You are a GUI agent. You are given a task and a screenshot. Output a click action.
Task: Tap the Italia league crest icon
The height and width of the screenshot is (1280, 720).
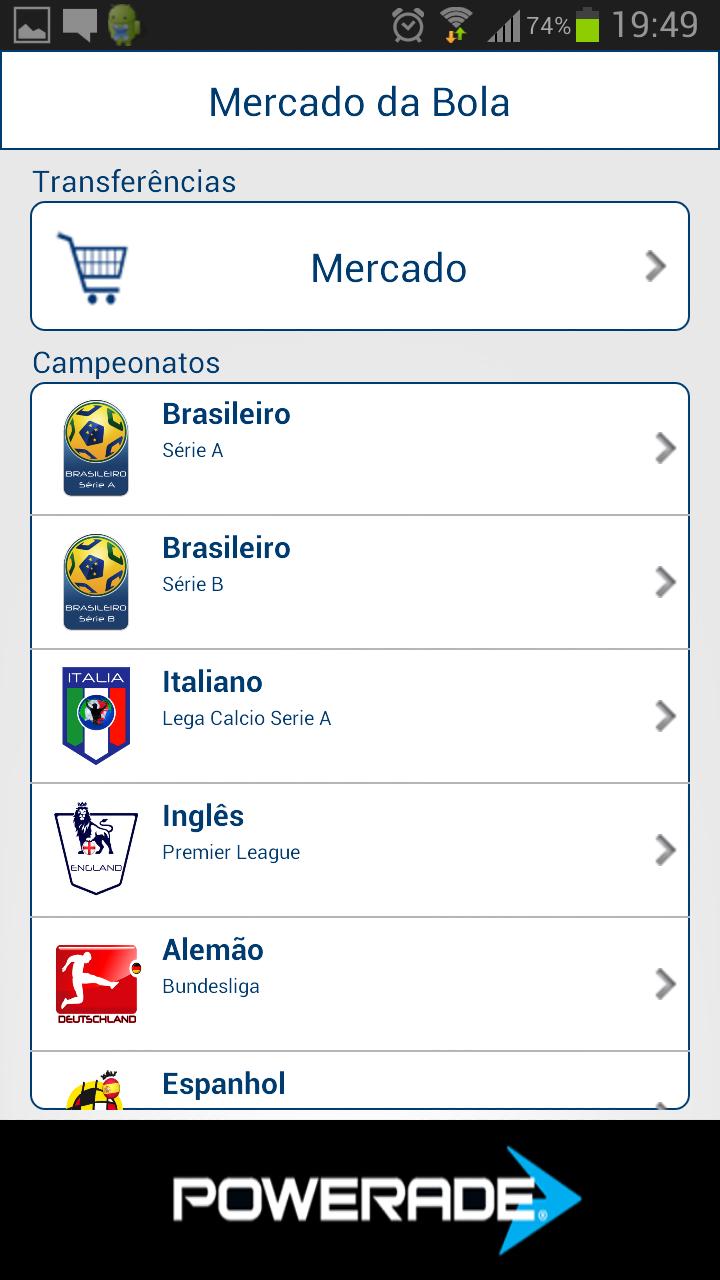pos(95,715)
